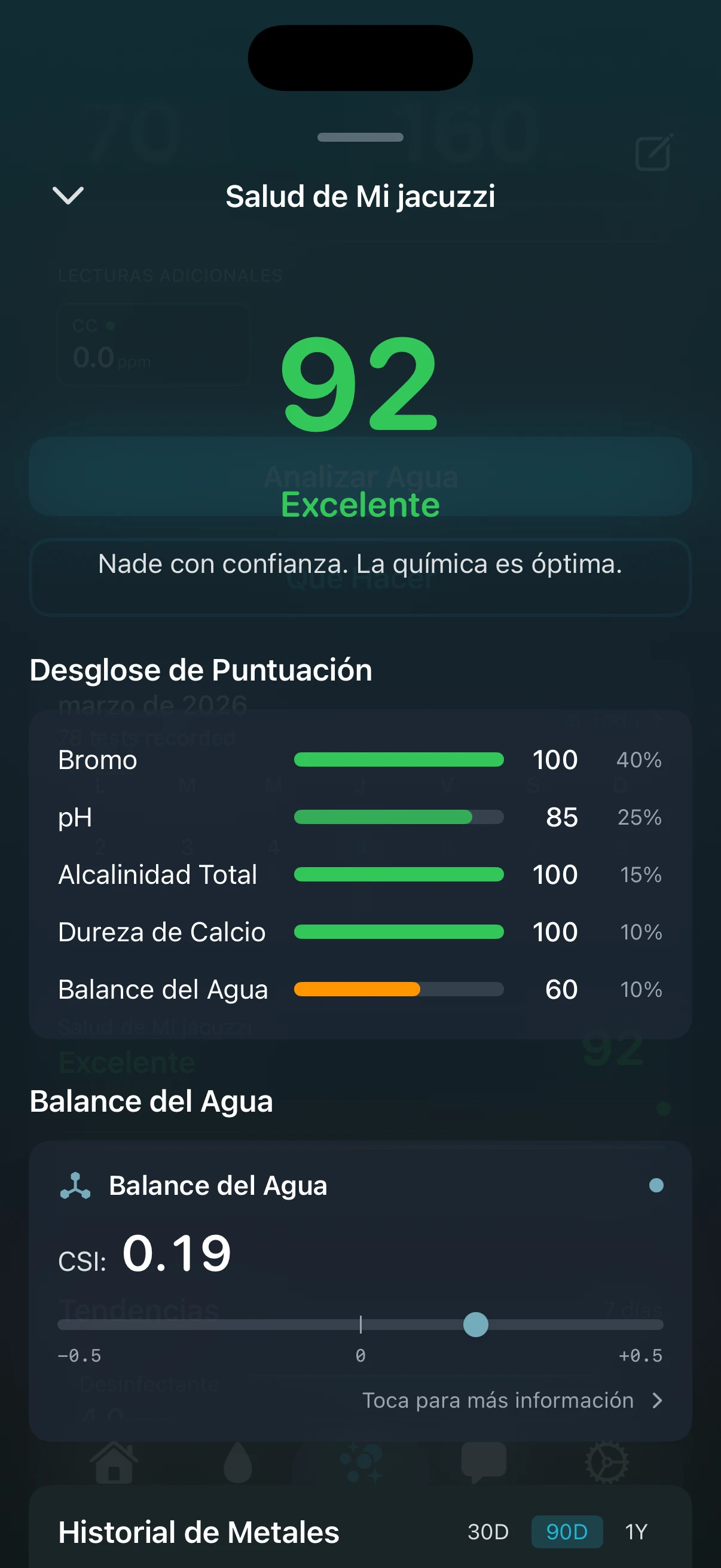The image size is (721, 1568).
Task: Move the CSI balance slider handle
Action: tap(475, 1325)
